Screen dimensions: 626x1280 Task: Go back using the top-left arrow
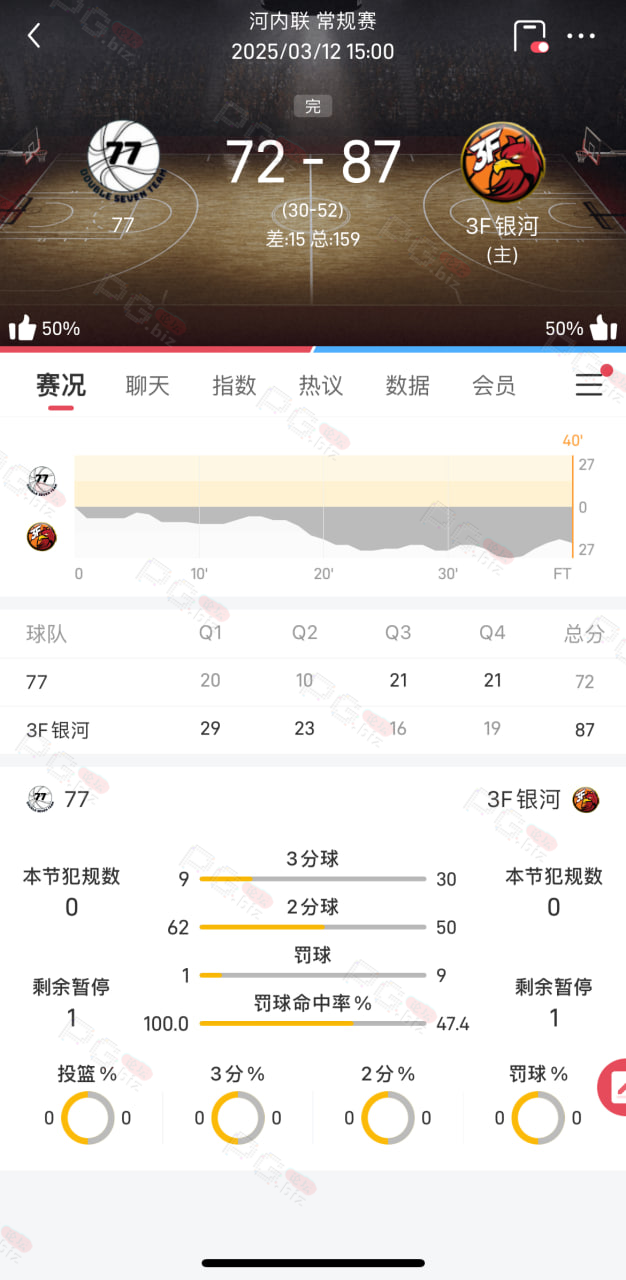[34, 36]
